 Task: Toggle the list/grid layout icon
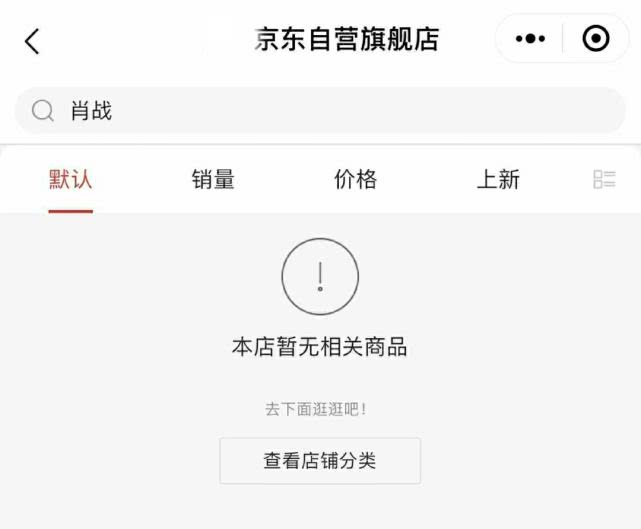604,180
